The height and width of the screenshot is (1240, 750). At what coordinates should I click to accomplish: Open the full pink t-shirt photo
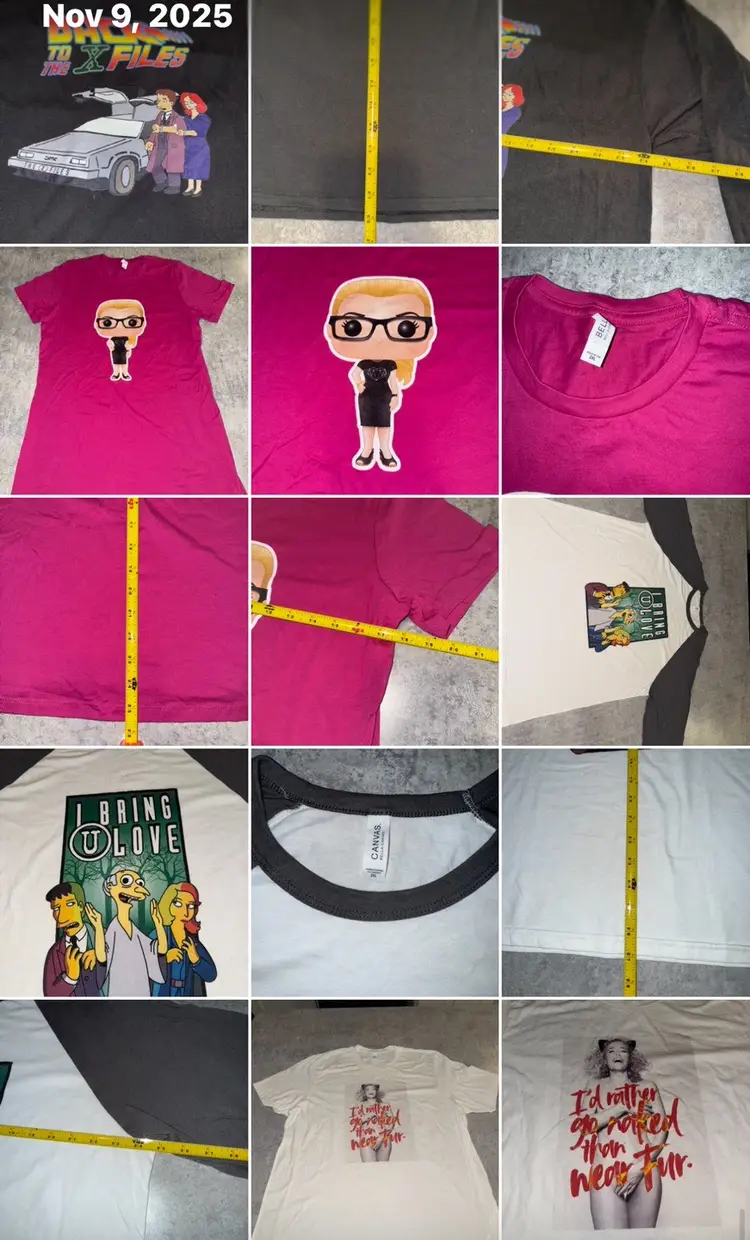124,370
